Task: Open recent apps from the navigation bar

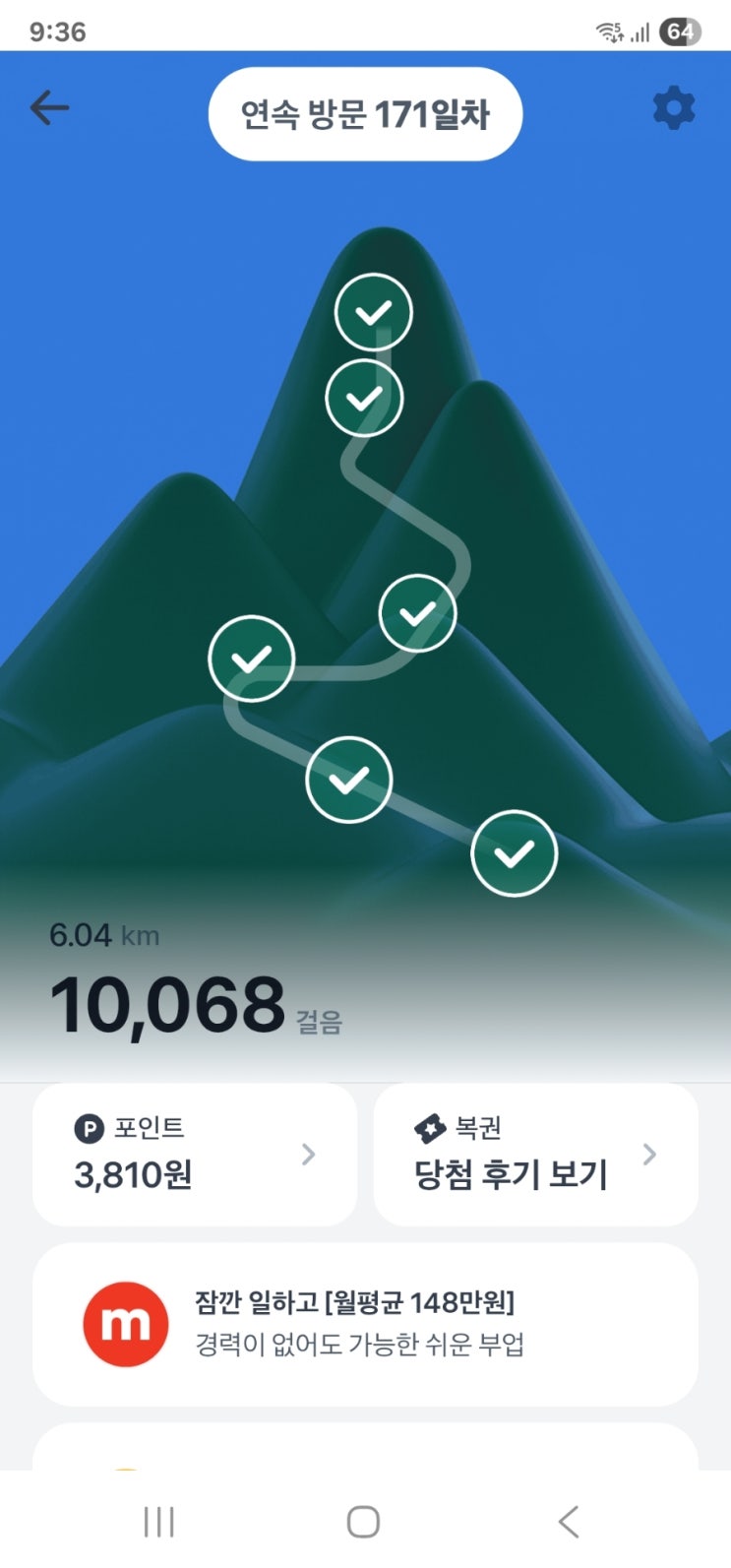Action: point(158,1522)
